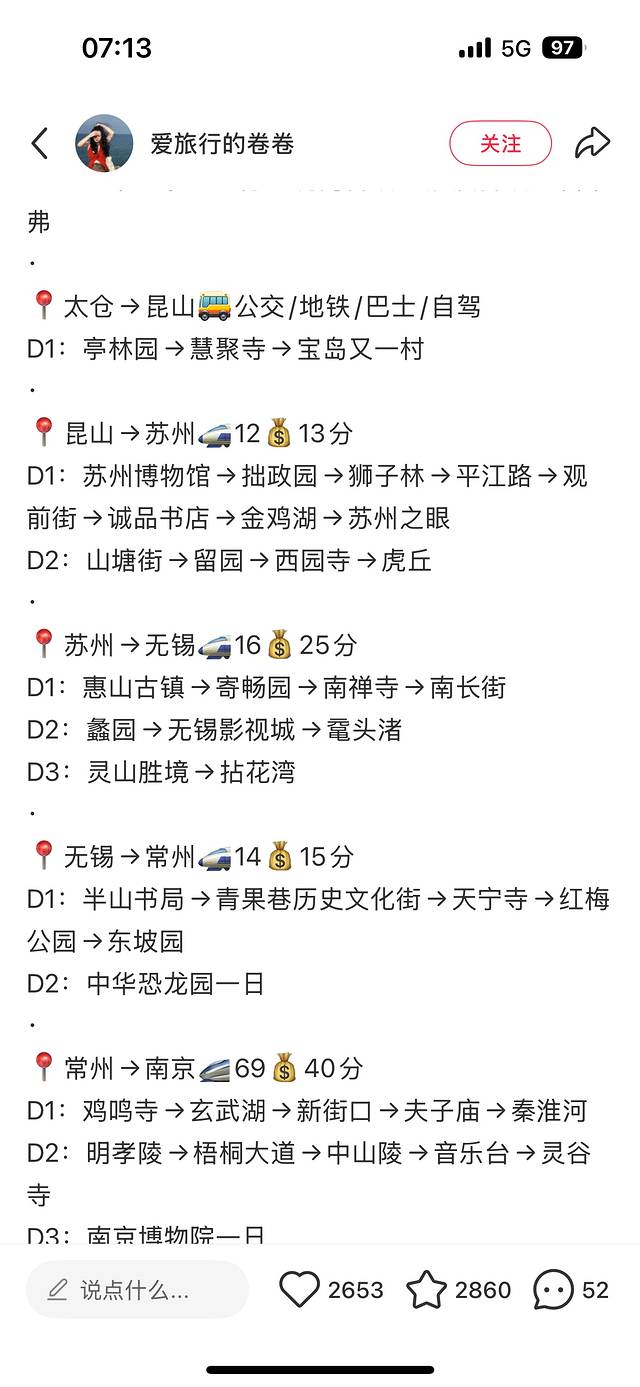This screenshot has height=1387, width=640.
Task: Open the username 爱旅行的卷卷
Action: 222,144
